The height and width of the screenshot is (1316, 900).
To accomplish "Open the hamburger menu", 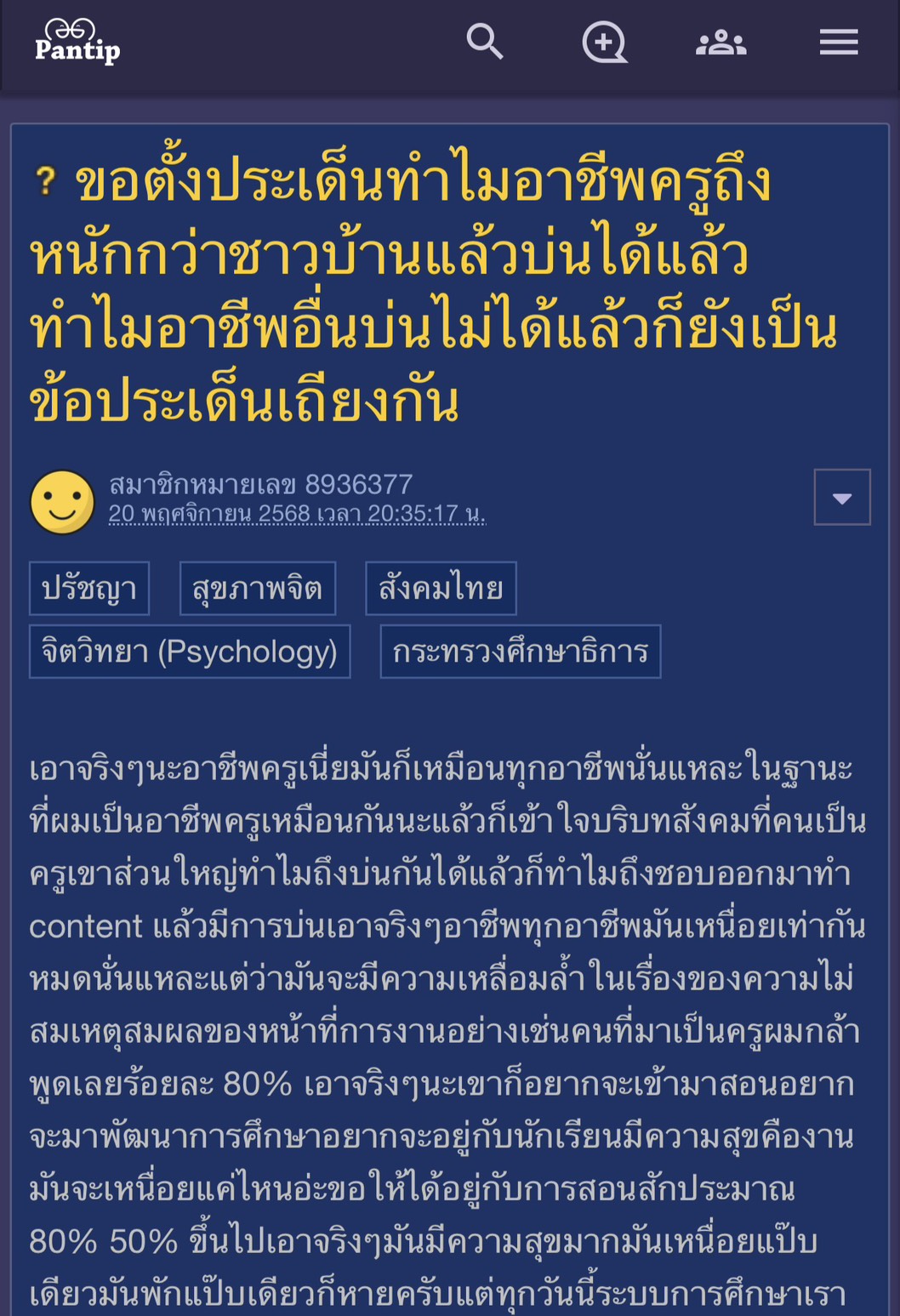I will click(838, 43).
